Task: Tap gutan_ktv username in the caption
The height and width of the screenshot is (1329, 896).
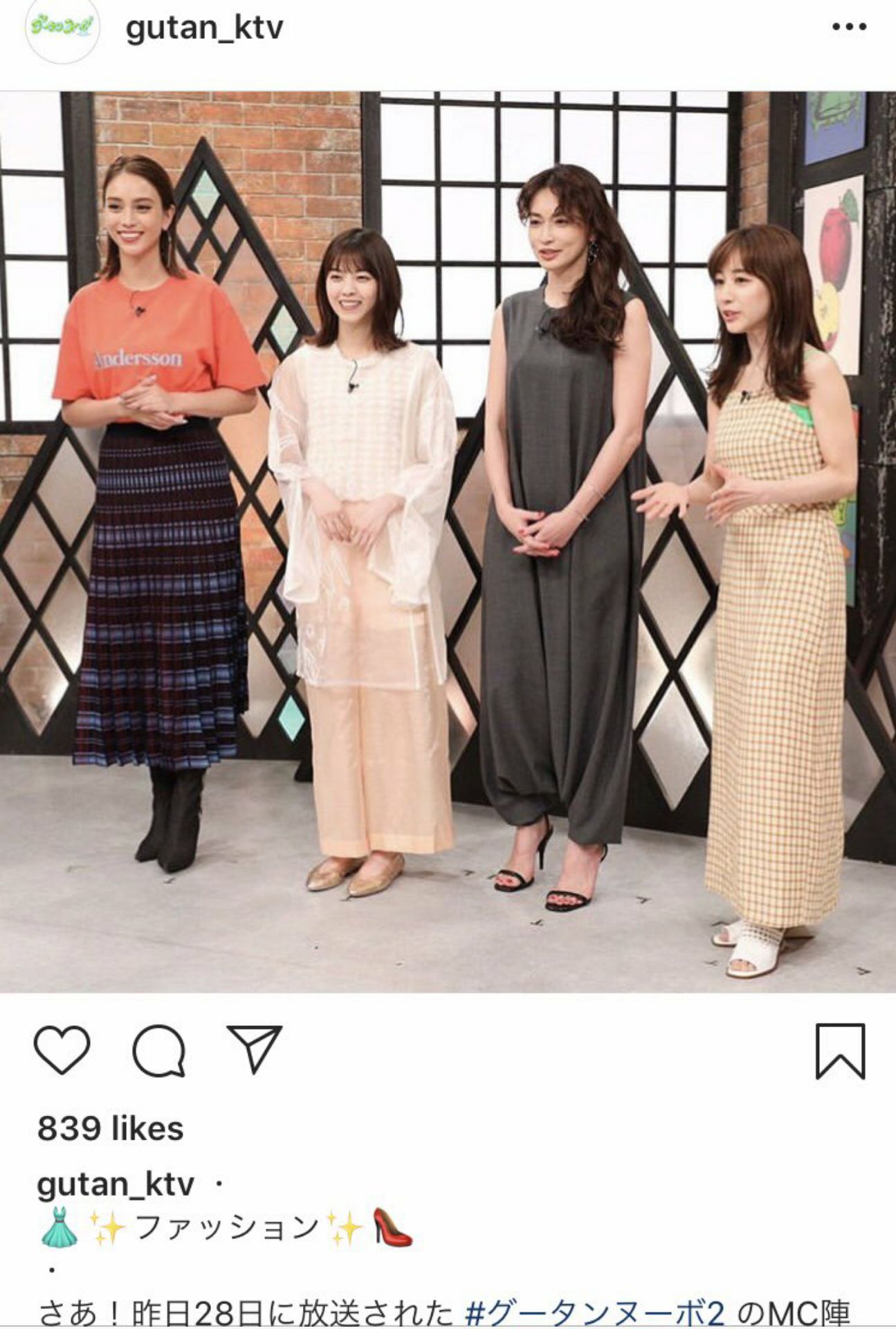Action: 116,1185
